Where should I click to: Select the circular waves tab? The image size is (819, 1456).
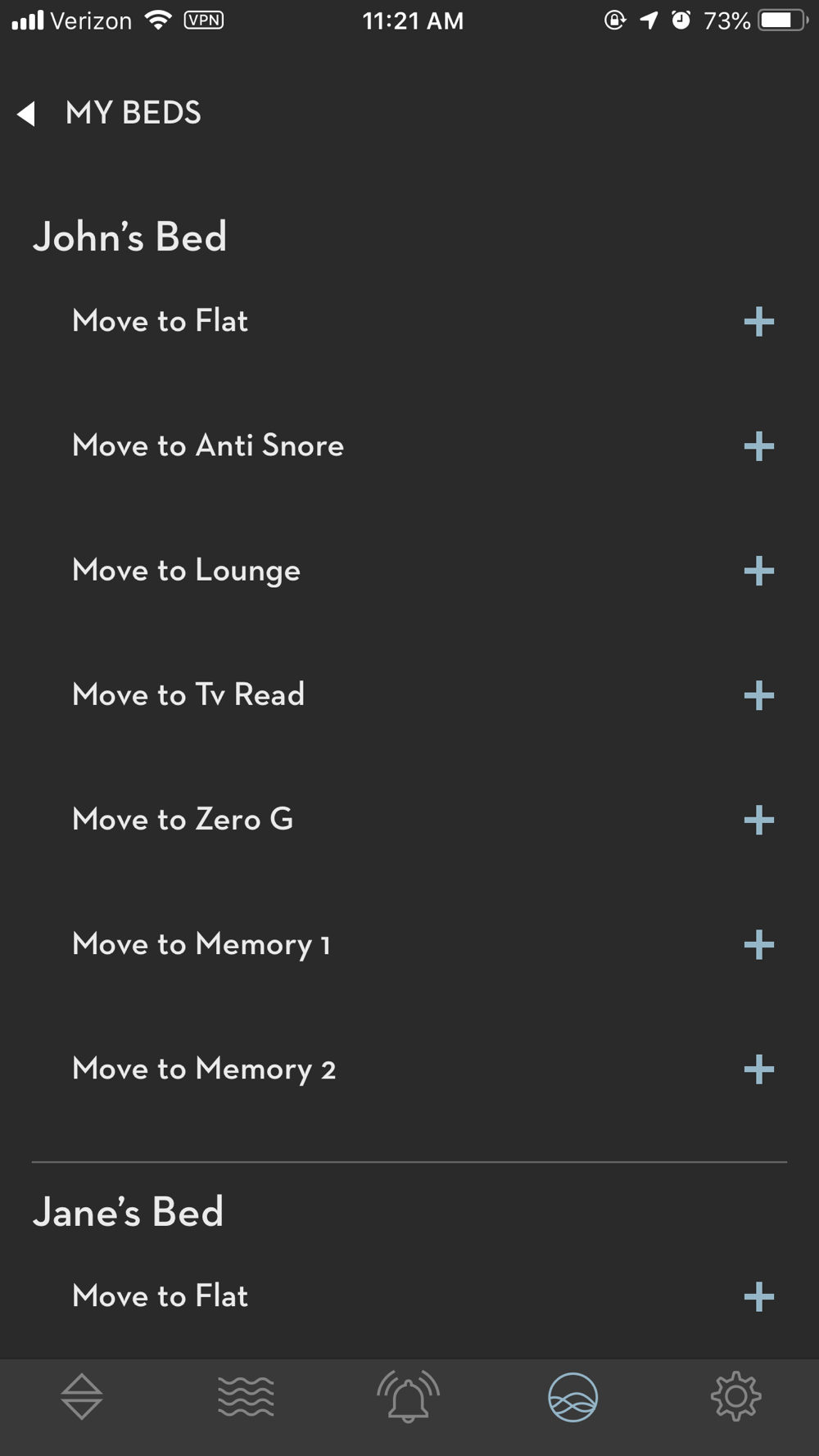[572, 1397]
